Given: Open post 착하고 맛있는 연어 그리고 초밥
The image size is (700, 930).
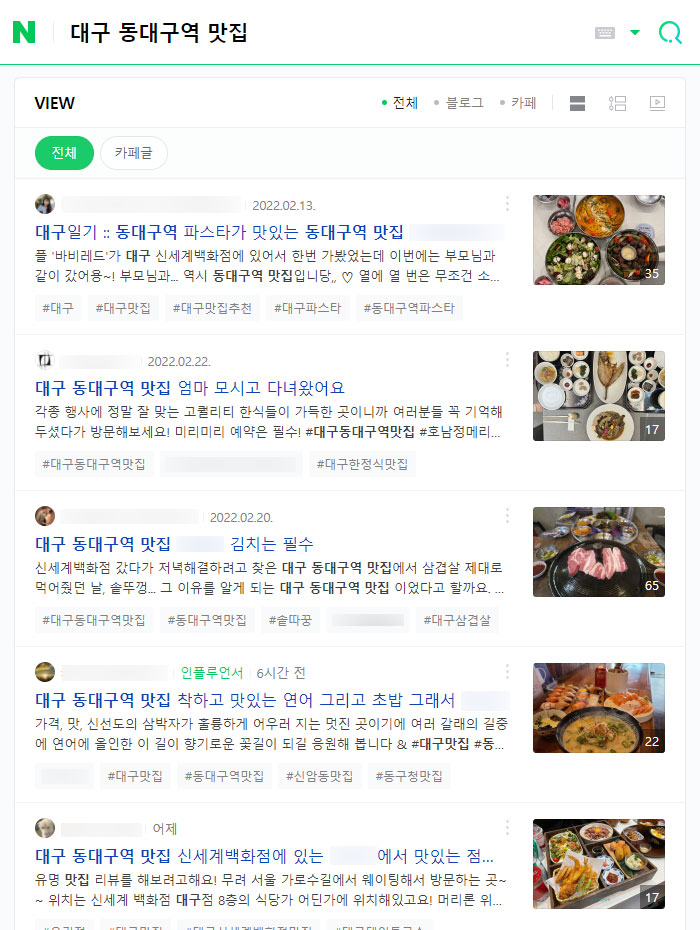Looking at the screenshot, I should click(245, 700).
